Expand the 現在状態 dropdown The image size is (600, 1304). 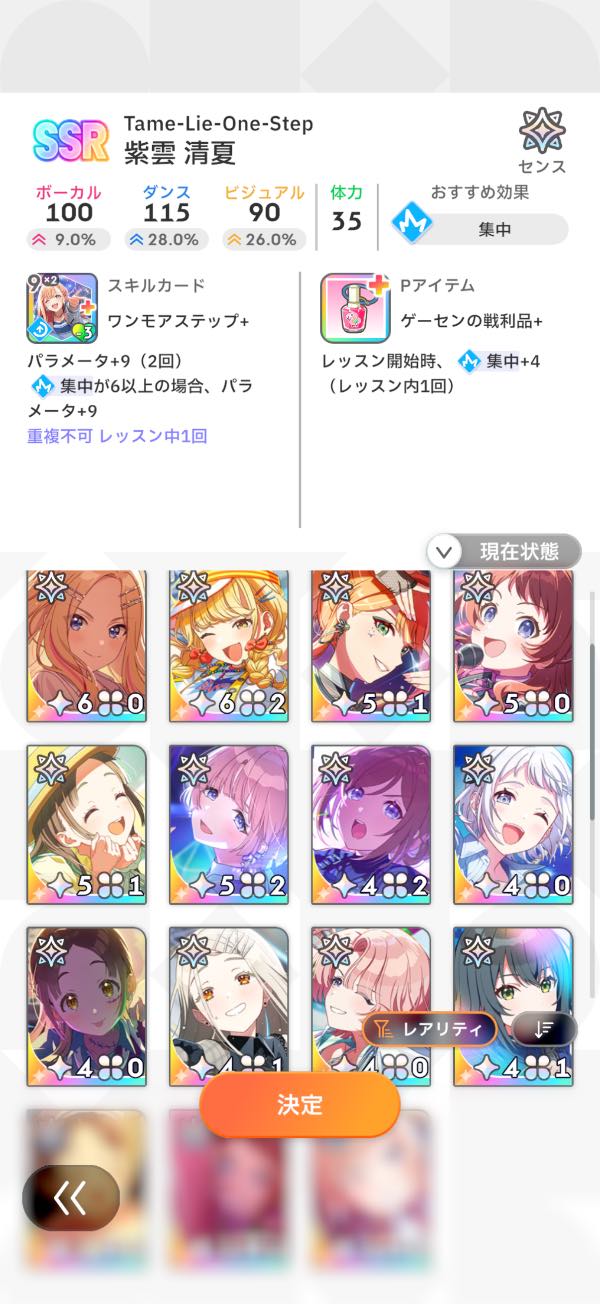click(x=503, y=551)
